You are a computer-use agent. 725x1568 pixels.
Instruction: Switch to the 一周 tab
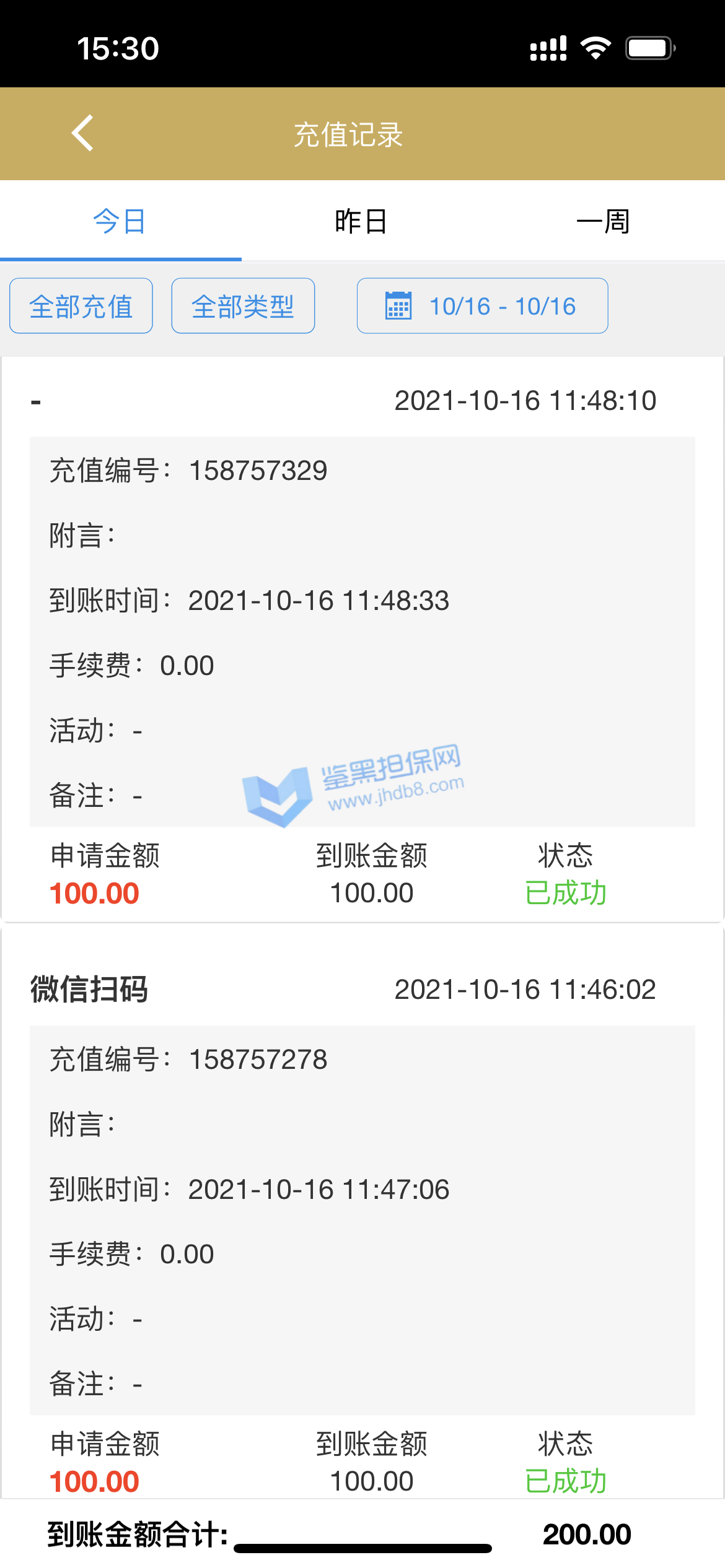pos(603,222)
